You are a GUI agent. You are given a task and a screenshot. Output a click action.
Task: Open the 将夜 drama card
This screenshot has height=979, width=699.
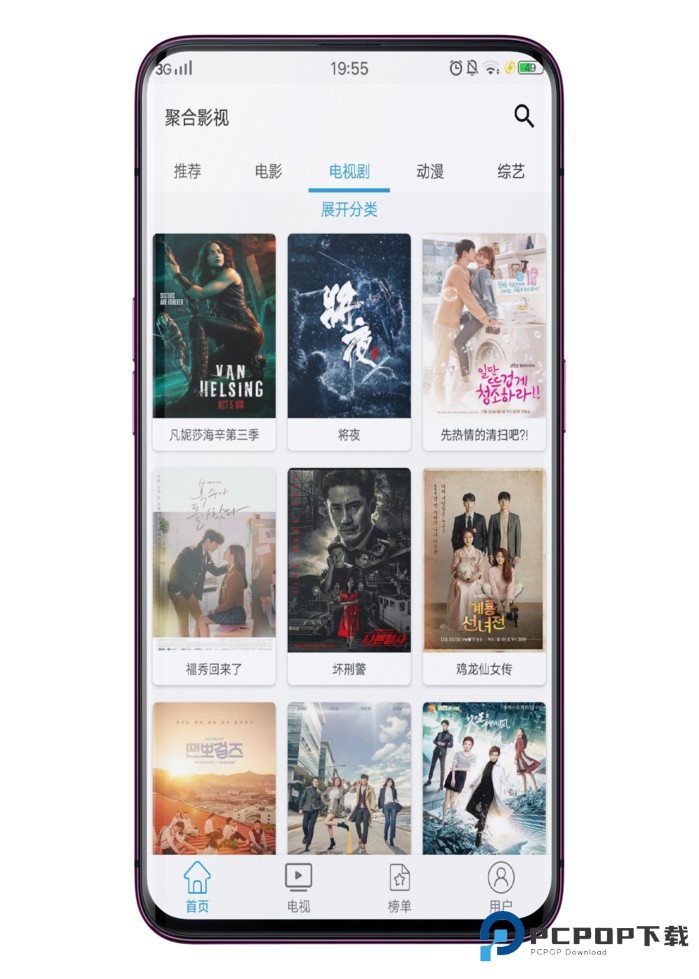pyautogui.click(x=349, y=340)
